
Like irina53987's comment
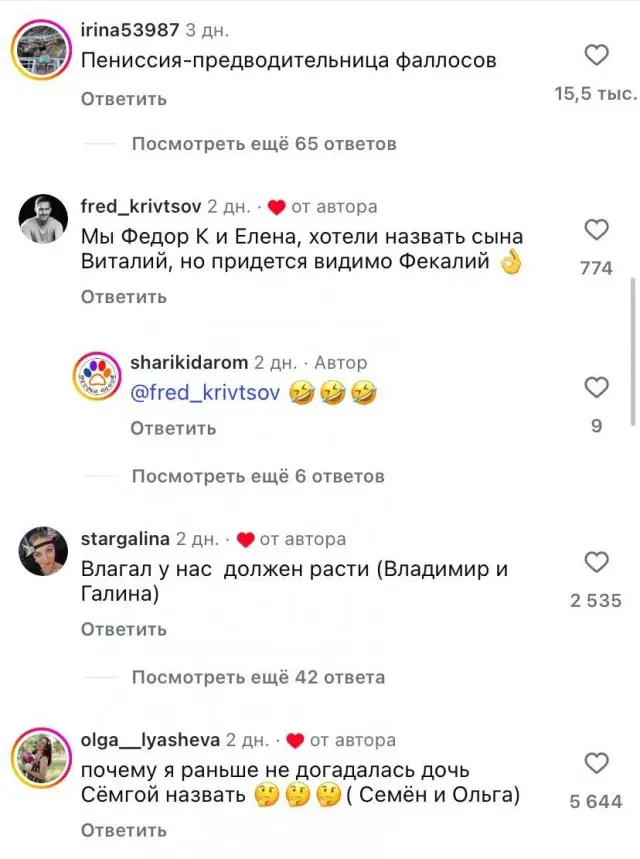point(596,55)
